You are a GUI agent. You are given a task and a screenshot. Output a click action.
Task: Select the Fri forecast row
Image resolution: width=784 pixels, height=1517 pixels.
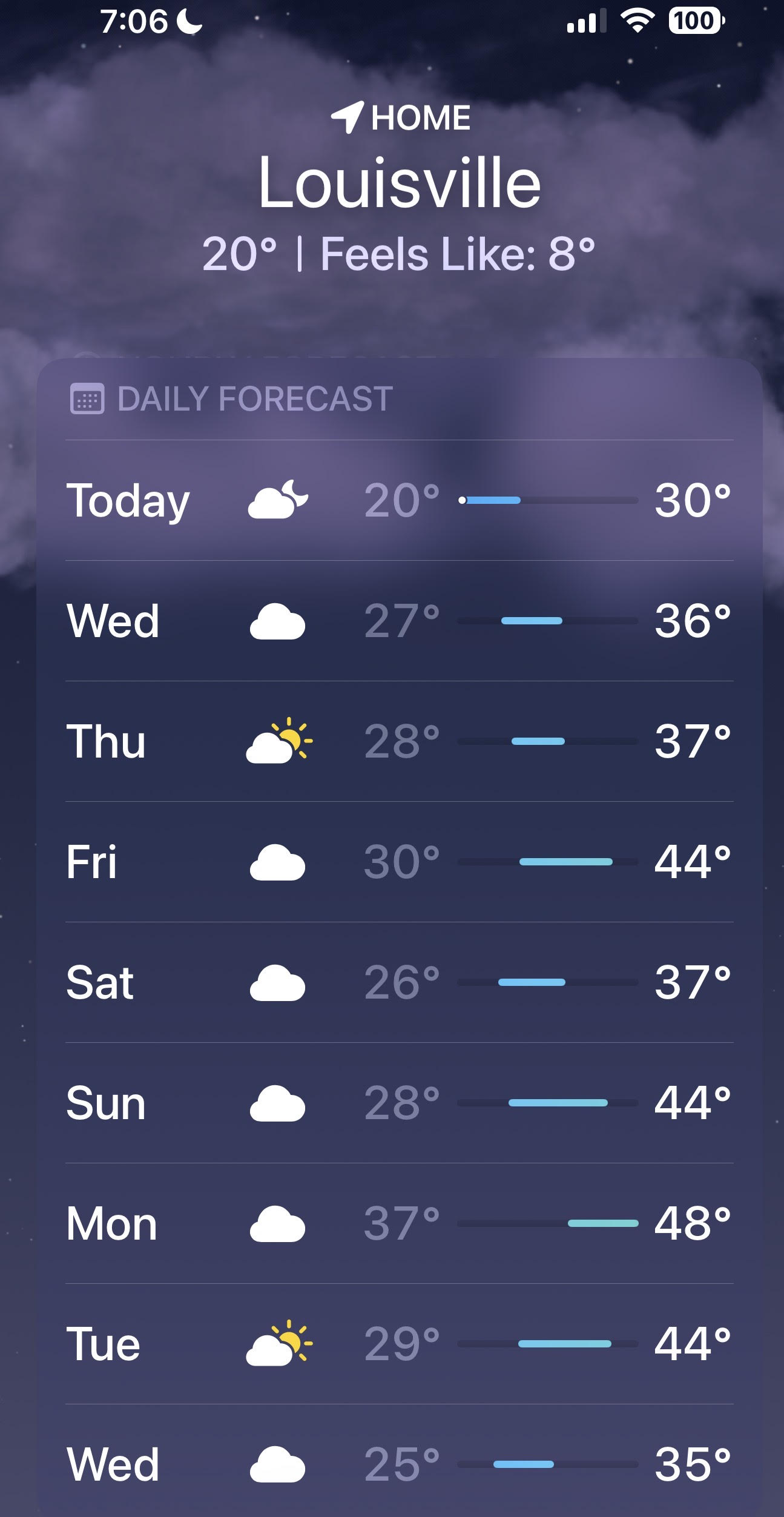tap(398, 861)
